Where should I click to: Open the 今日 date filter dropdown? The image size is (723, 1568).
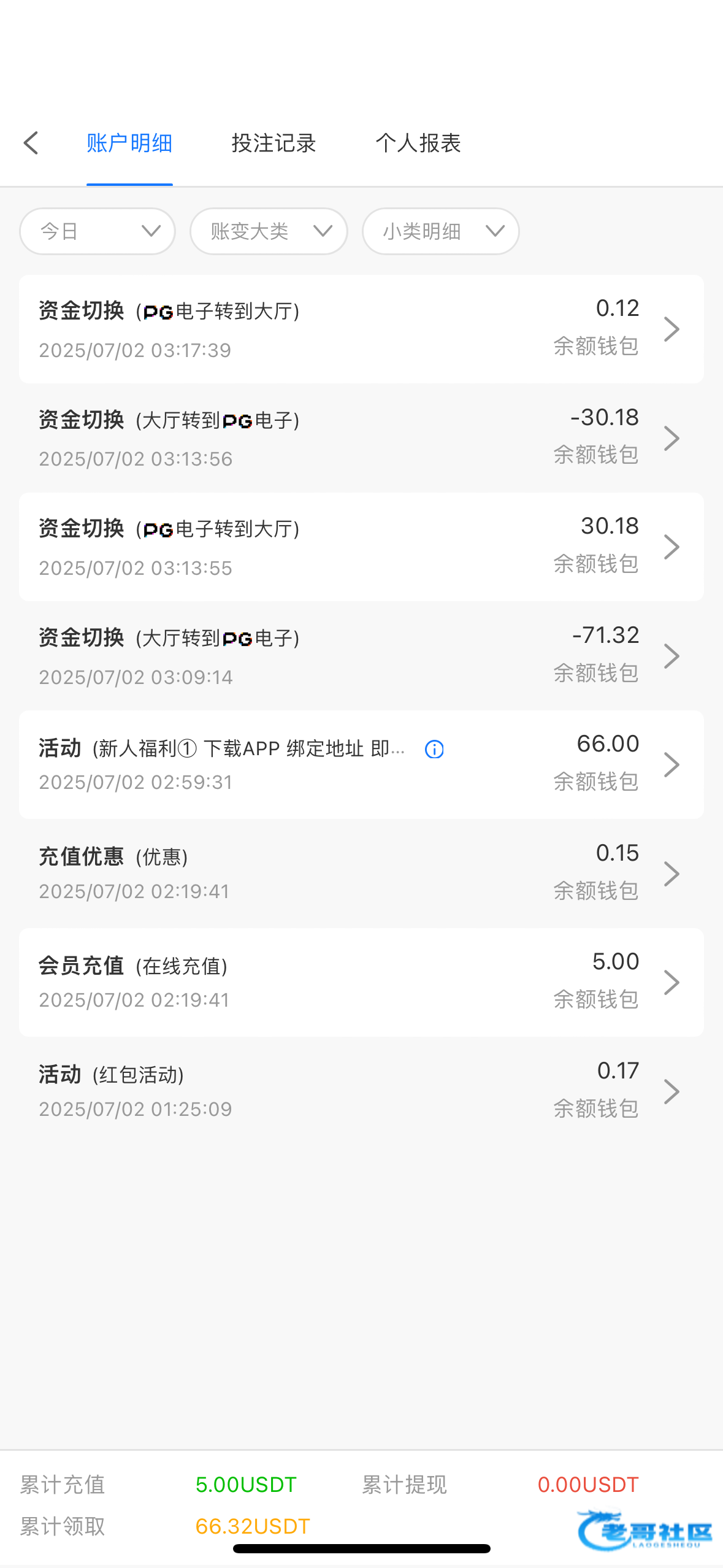(x=98, y=231)
